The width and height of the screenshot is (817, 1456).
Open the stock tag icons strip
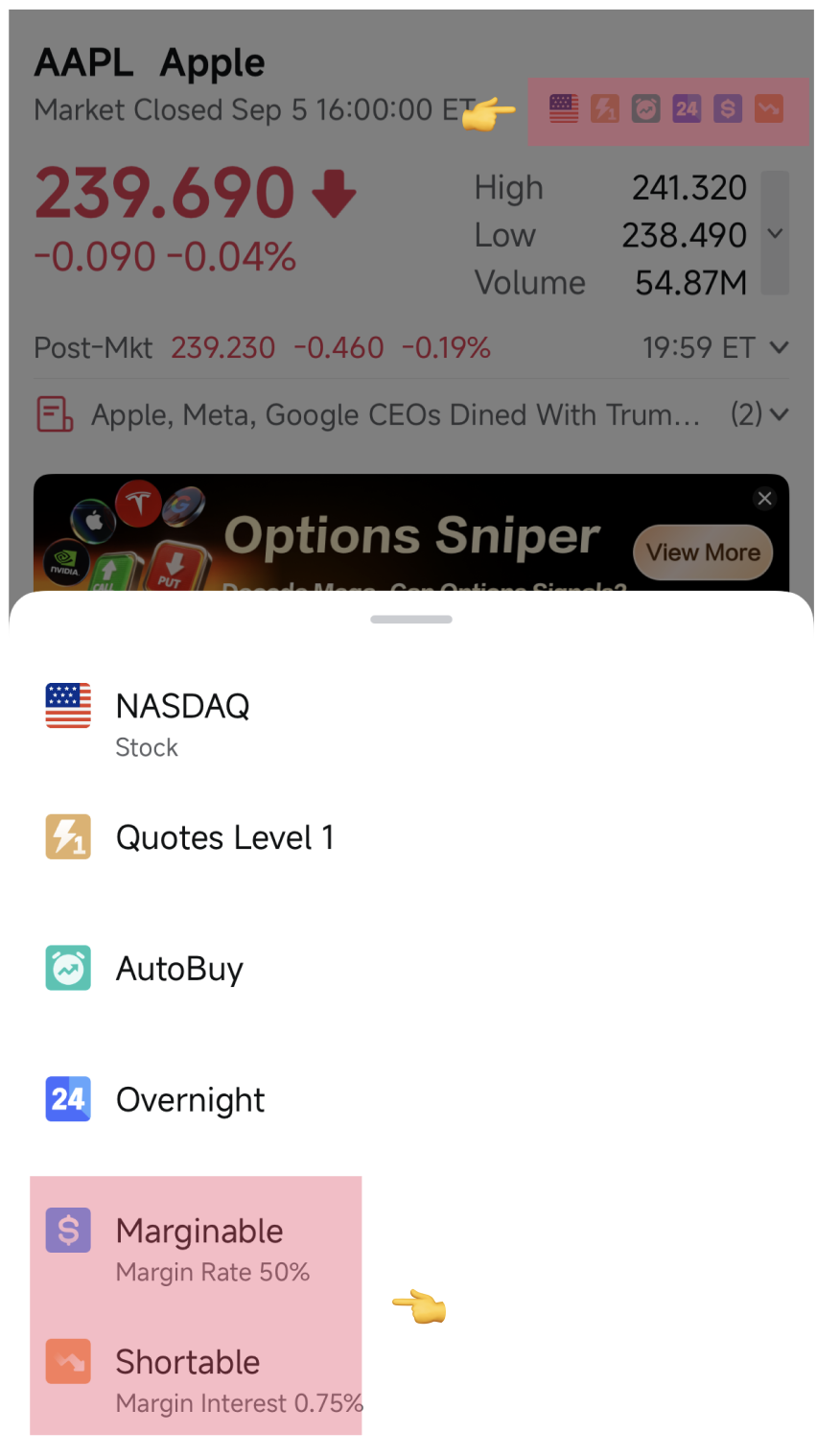point(666,109)
